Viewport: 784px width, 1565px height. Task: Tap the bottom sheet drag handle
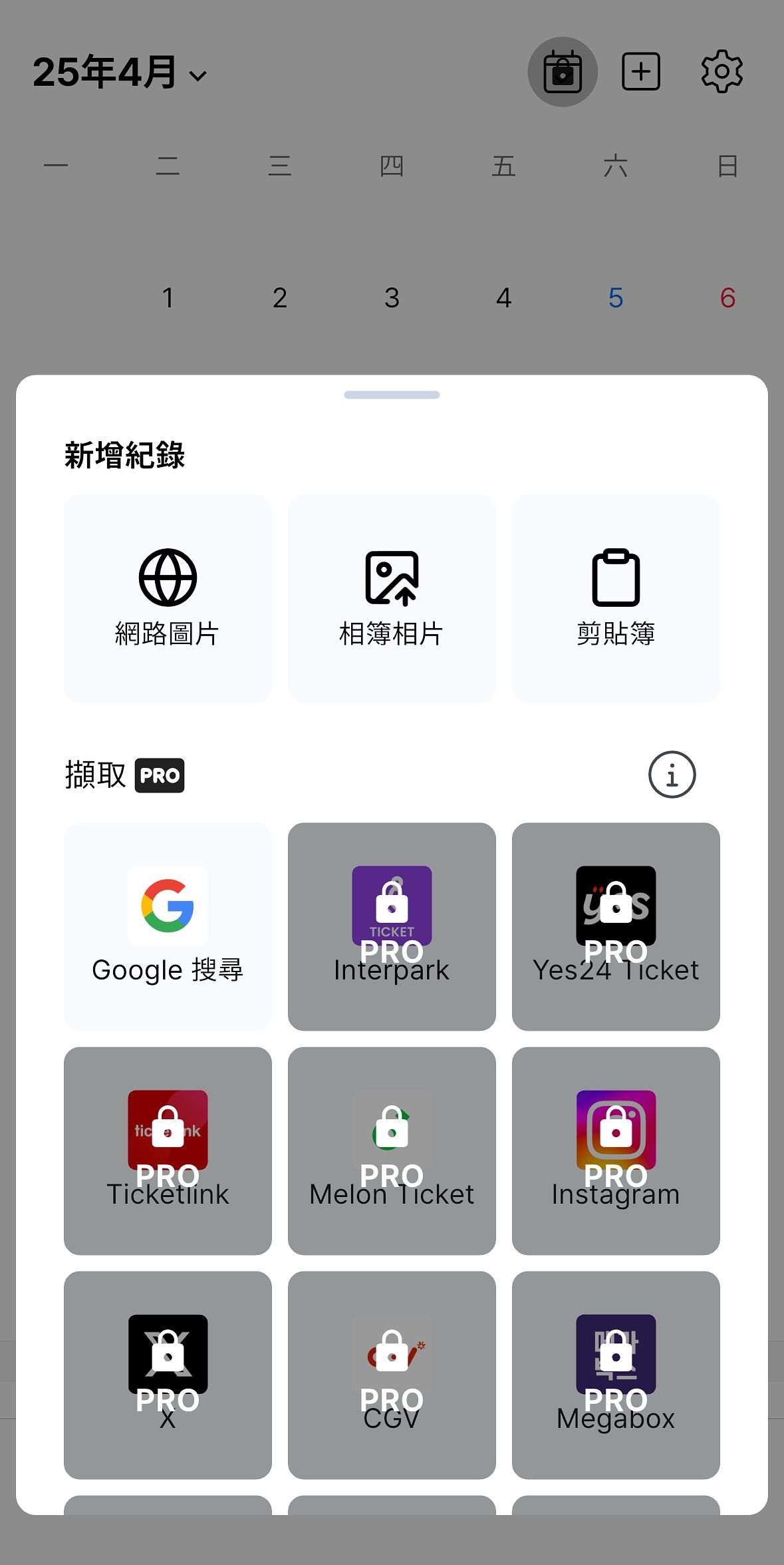click(392, 395)
